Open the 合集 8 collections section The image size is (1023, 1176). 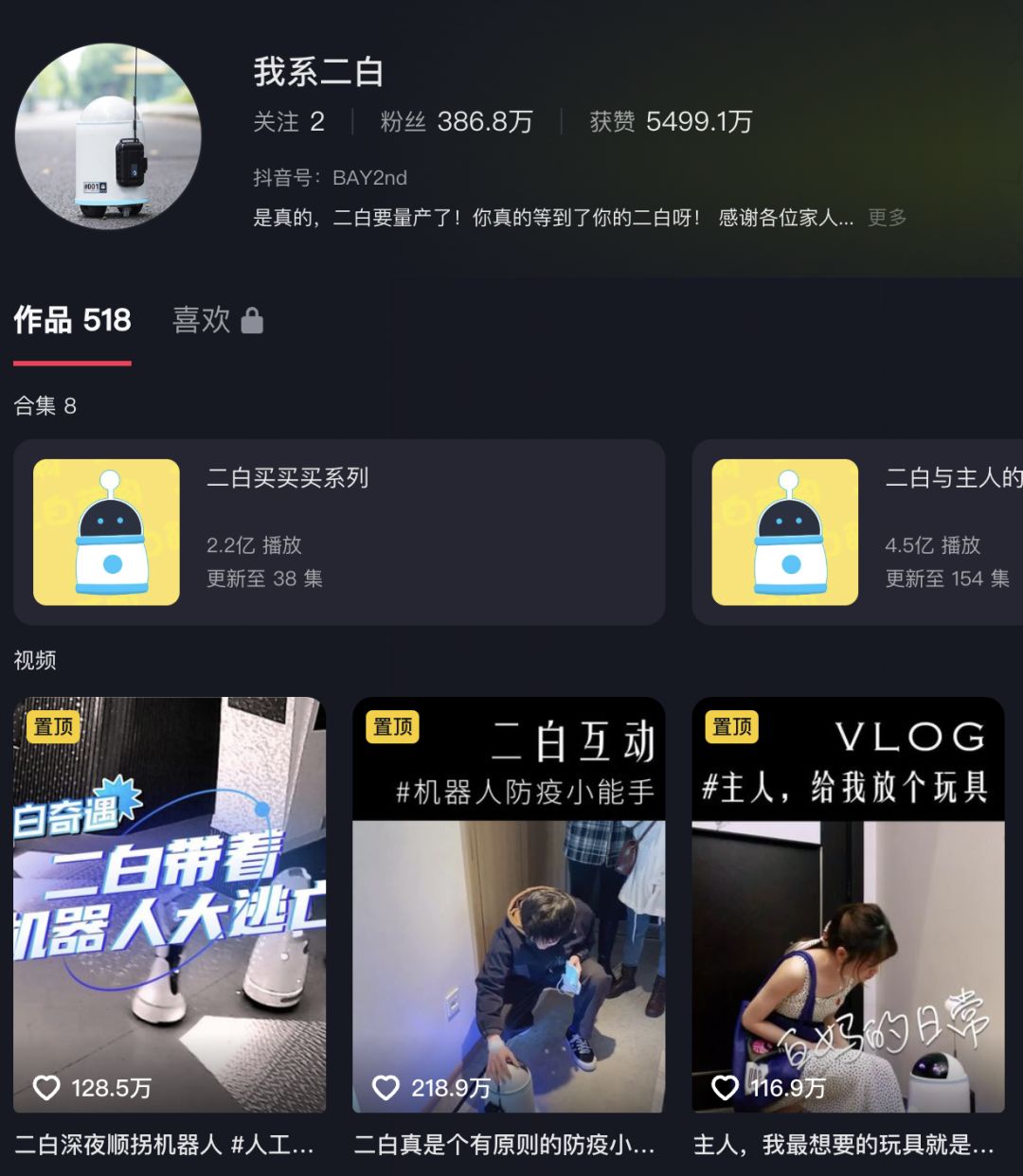click(43, 406)
